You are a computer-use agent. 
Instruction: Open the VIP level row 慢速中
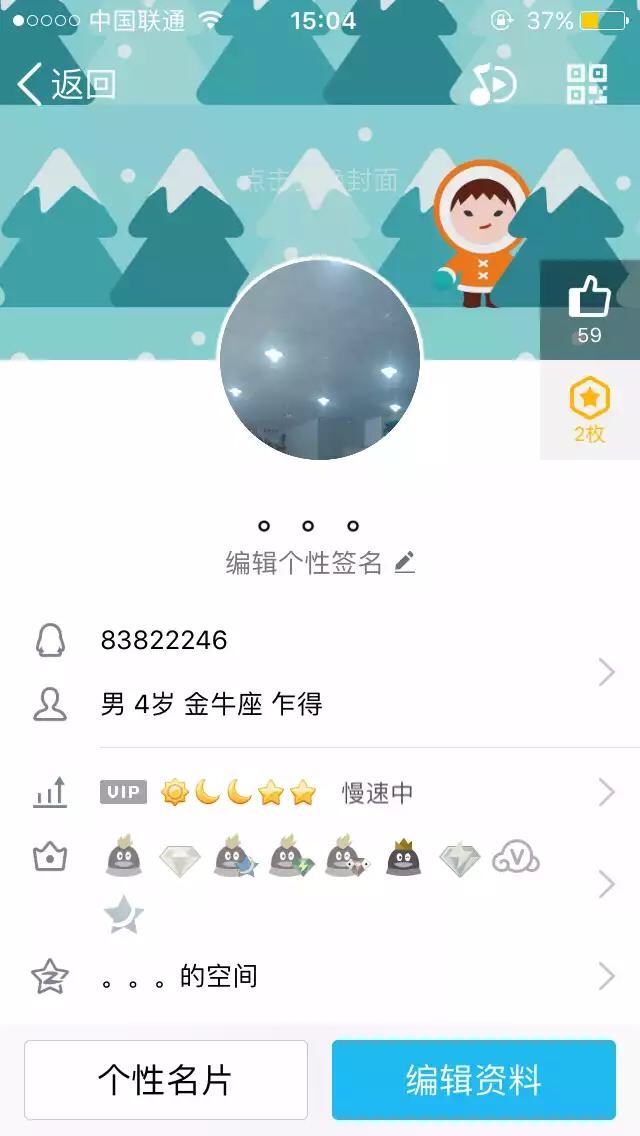pyautogui.click(x=320, y=793)
